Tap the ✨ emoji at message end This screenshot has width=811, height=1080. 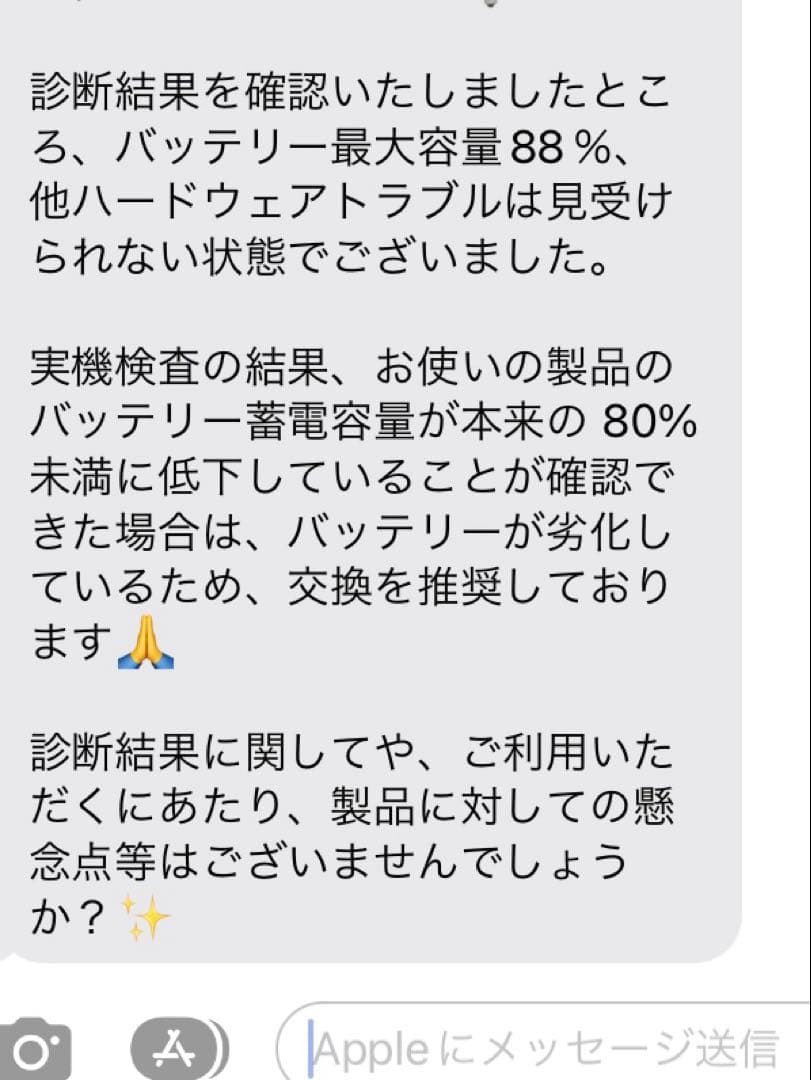(x=145, y=917)
